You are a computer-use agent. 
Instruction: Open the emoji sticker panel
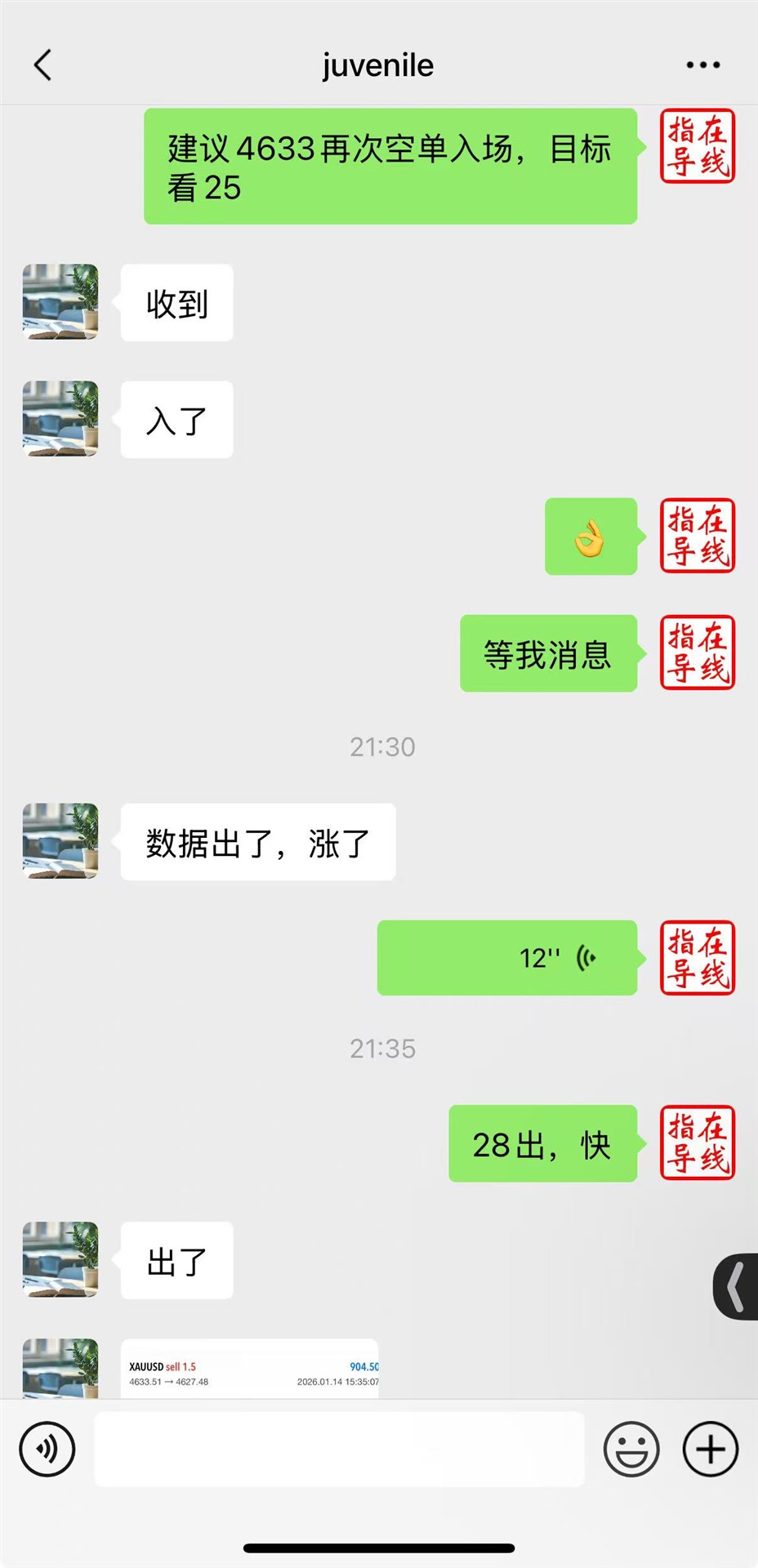[x=631, y=1449]
